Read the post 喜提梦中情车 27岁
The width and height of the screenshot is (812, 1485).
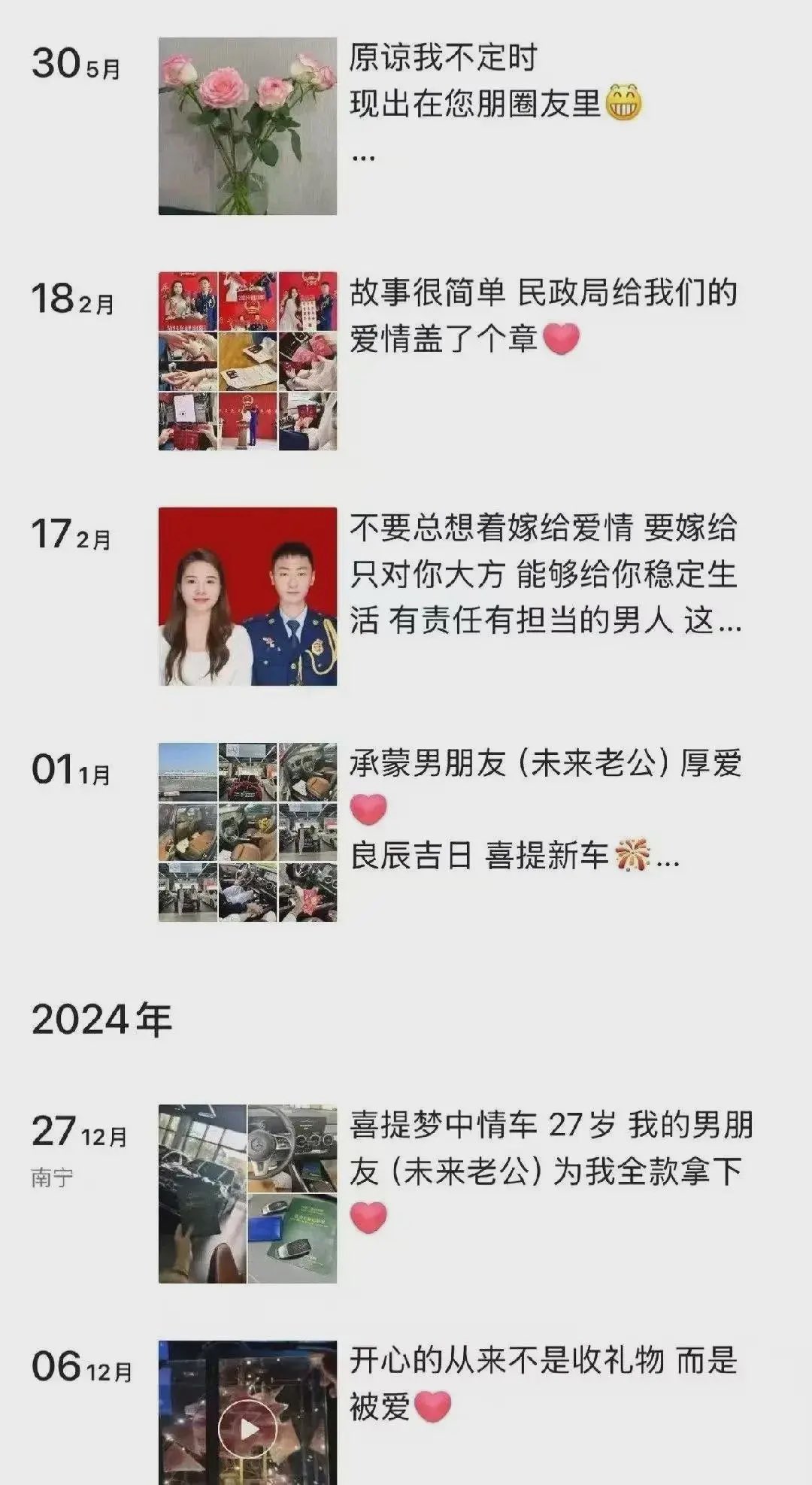point(550,1148)
